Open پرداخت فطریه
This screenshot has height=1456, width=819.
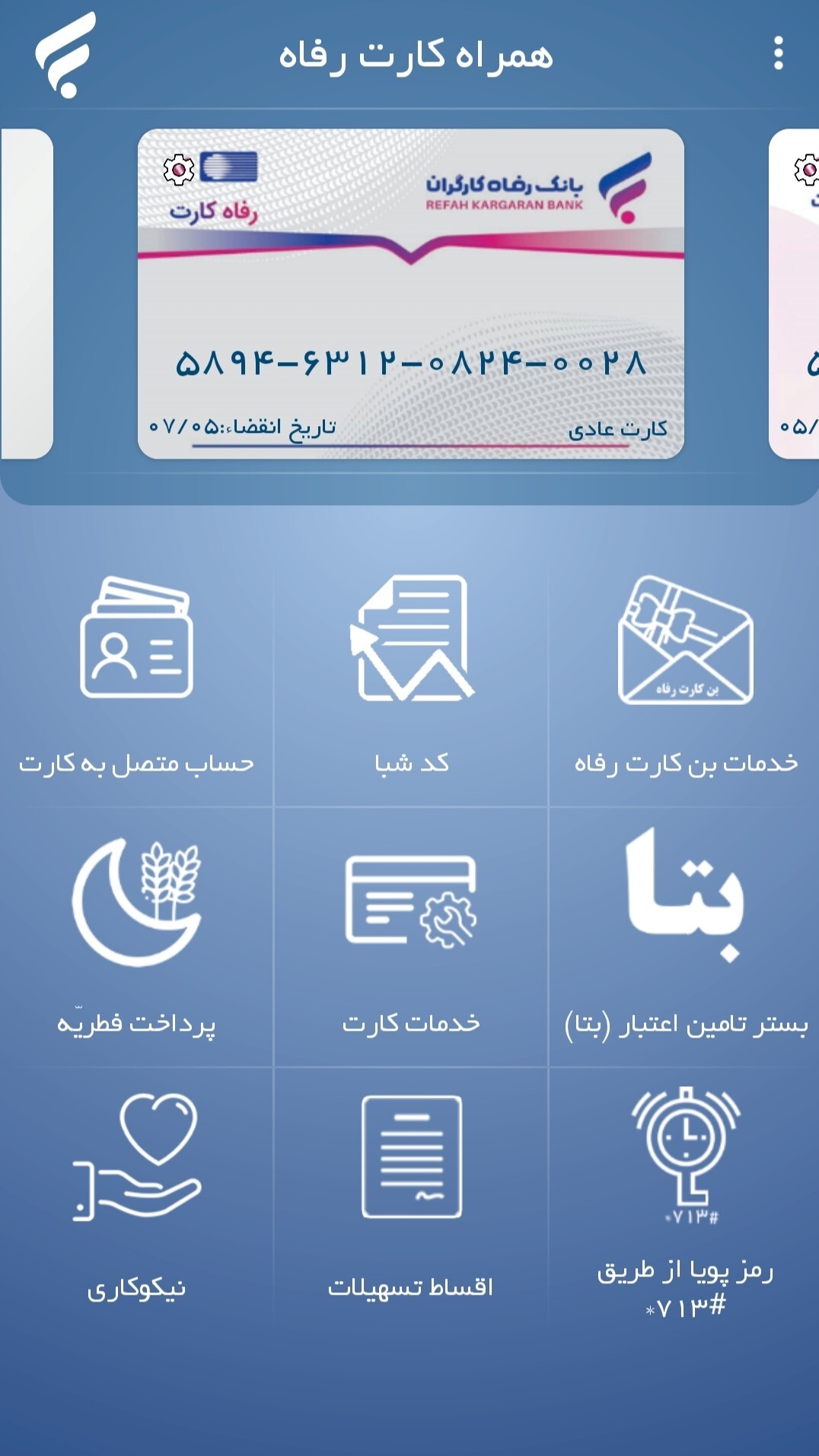point(136,936)
